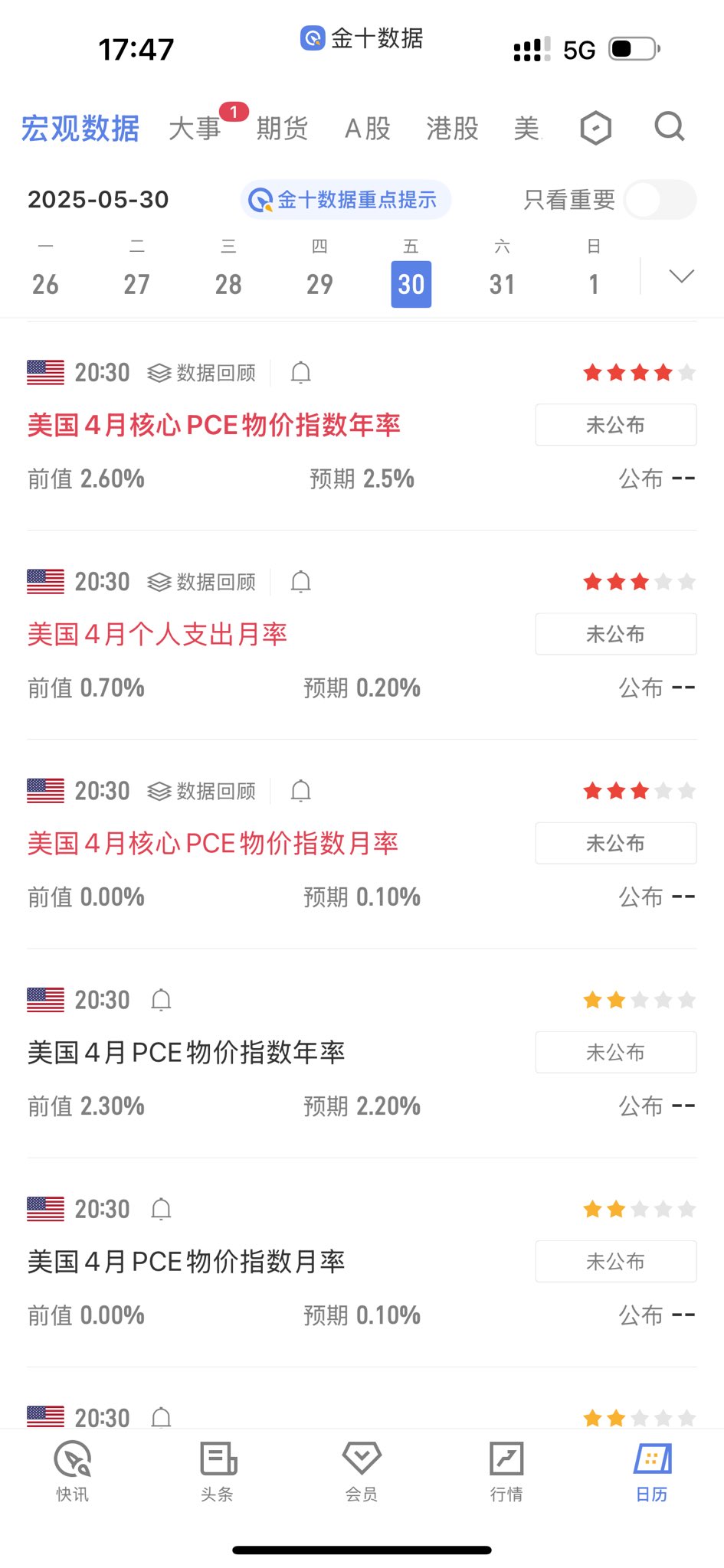Open the hexagon settings icon
The image size is (724, 1568).
[x=595, y=128]
